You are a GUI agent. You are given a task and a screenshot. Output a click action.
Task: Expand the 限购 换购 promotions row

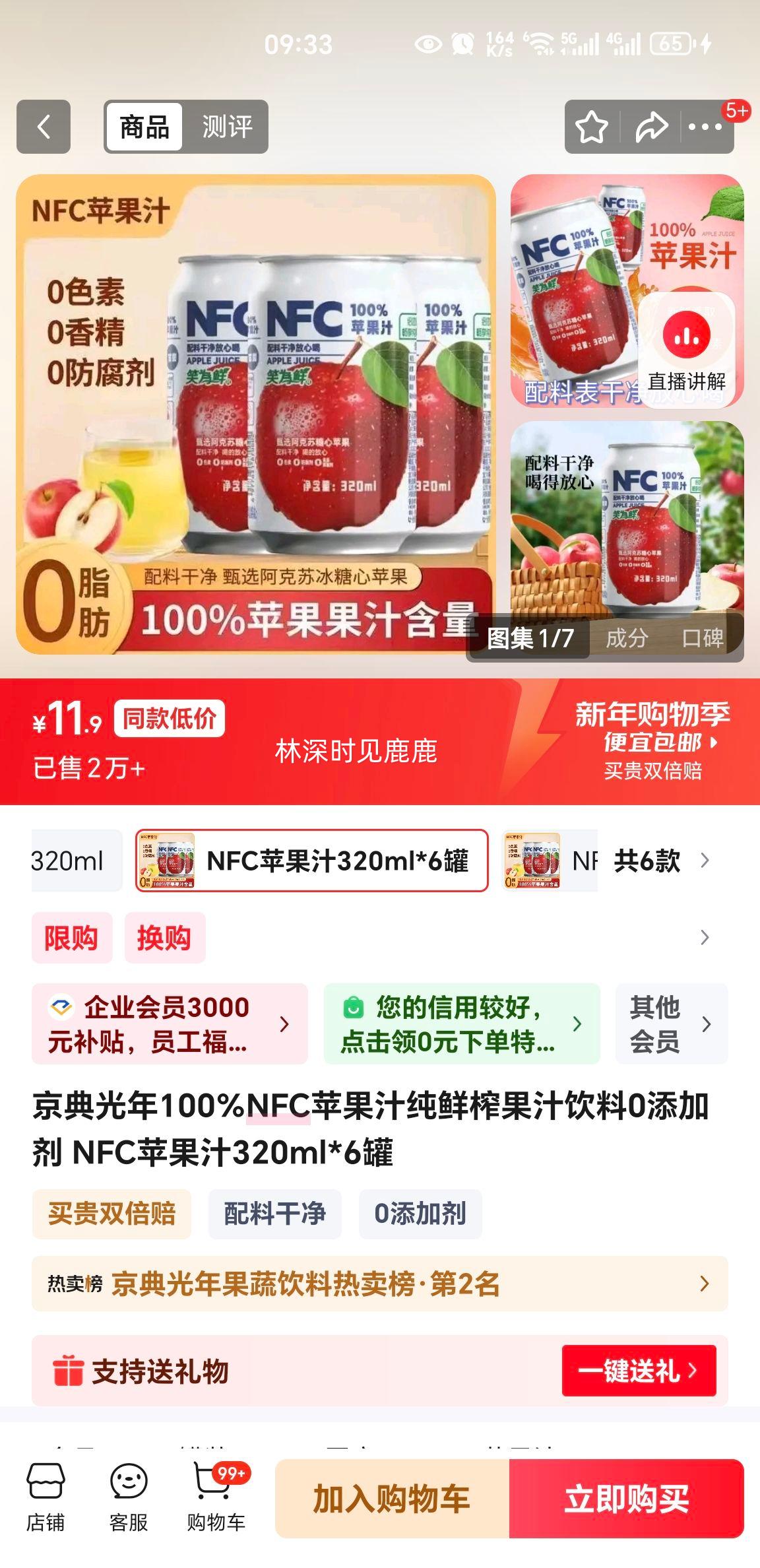(706, 937)
